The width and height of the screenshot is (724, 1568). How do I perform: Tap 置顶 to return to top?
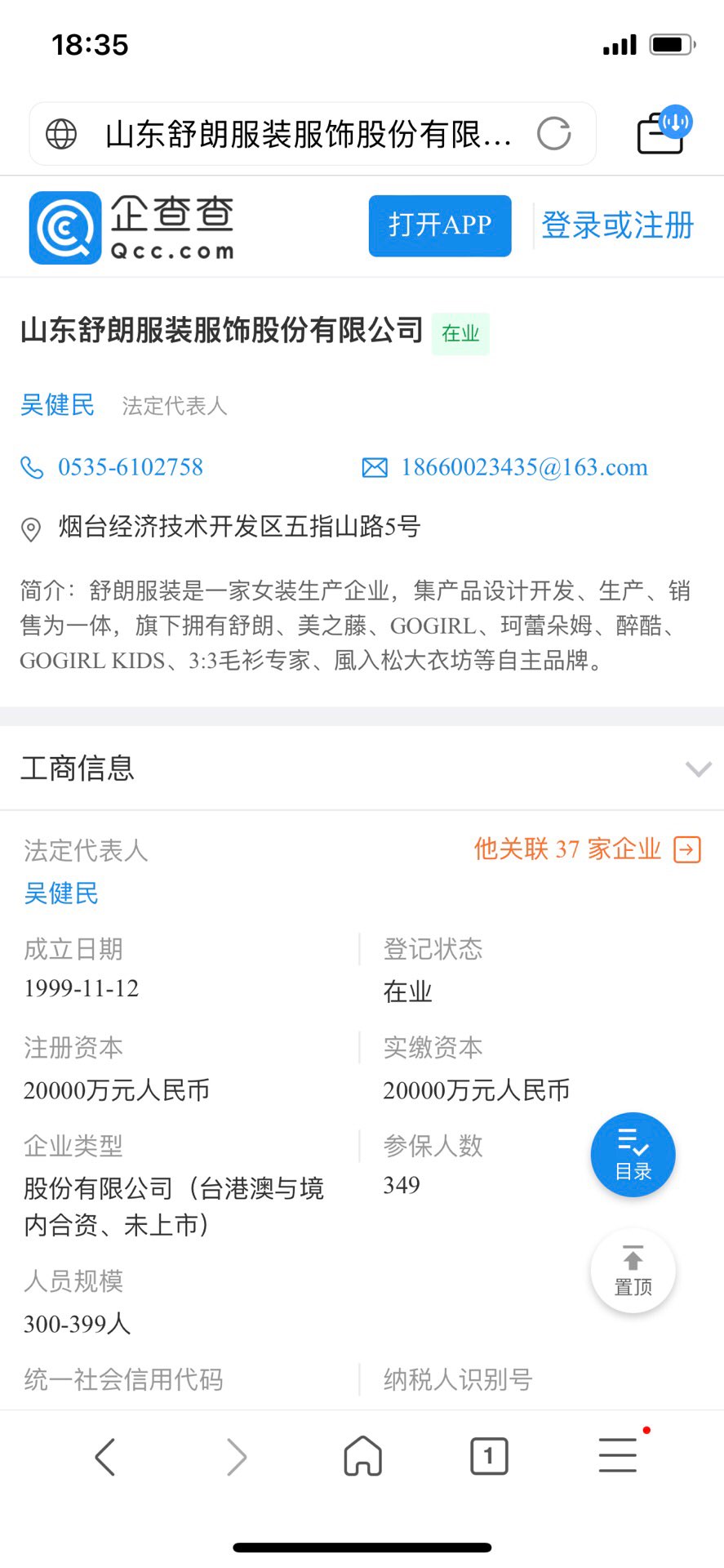(633, 1271)
